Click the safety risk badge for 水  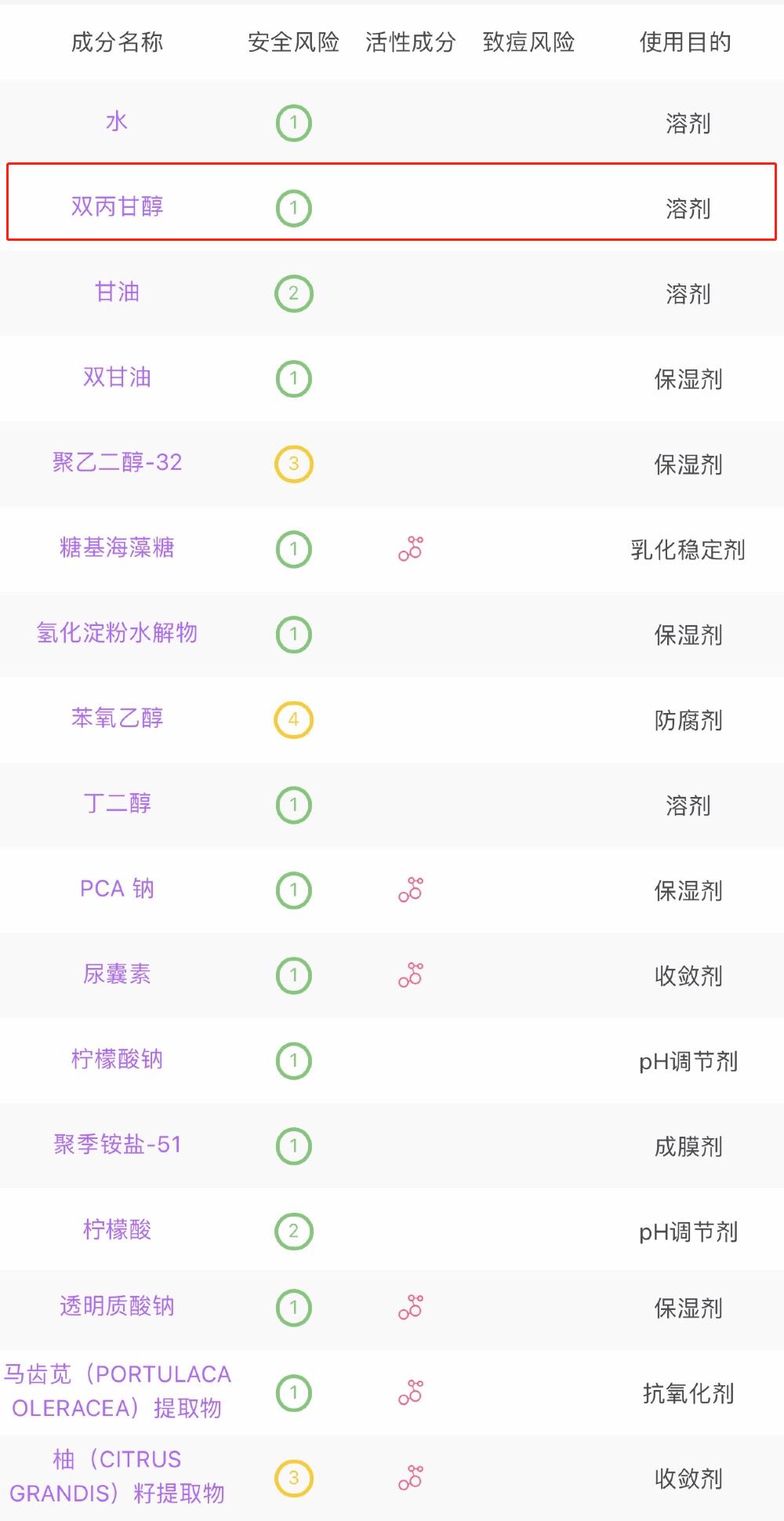click(294, 122)
